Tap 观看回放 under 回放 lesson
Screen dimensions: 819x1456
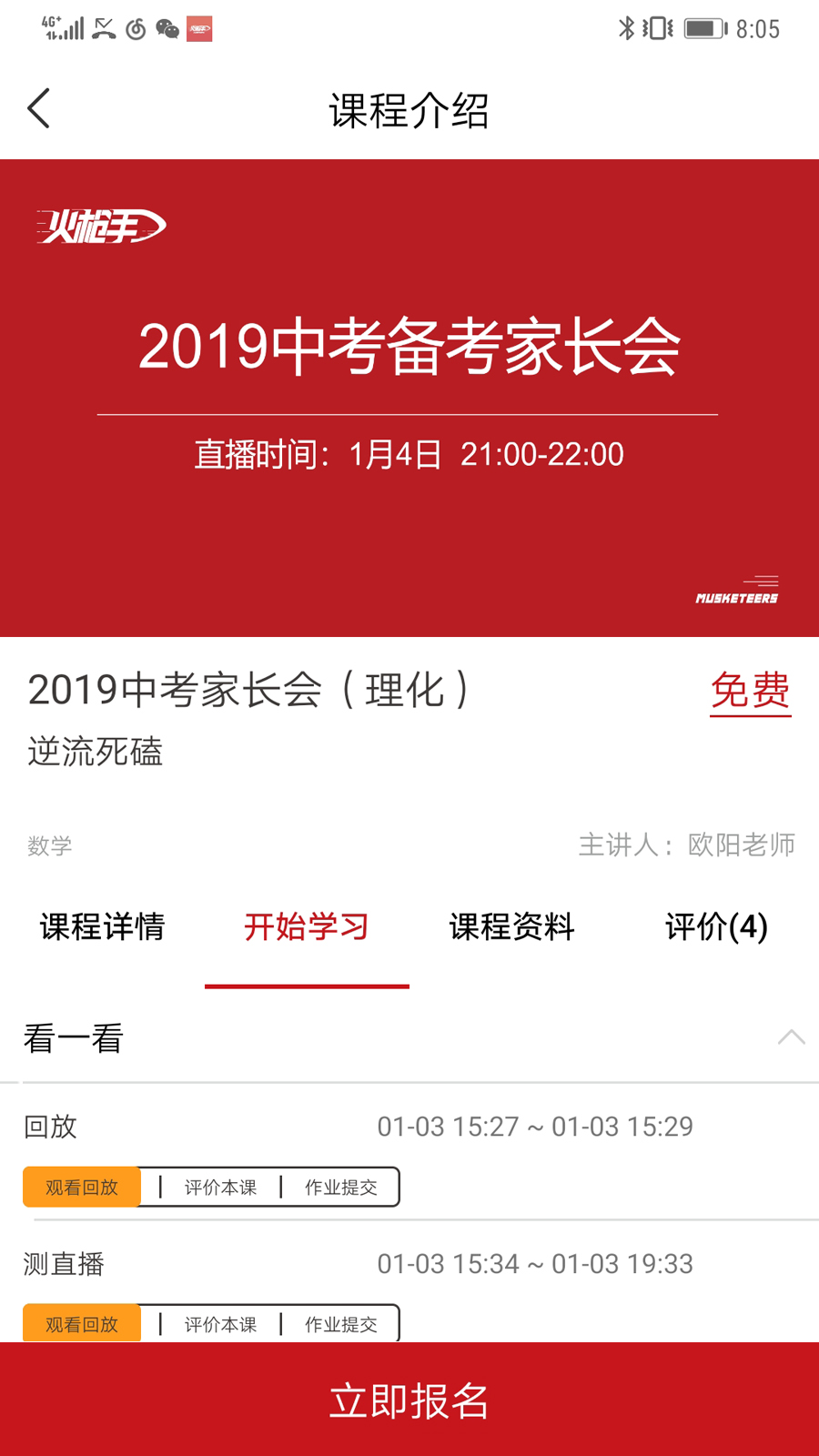tap(82, 1188)
